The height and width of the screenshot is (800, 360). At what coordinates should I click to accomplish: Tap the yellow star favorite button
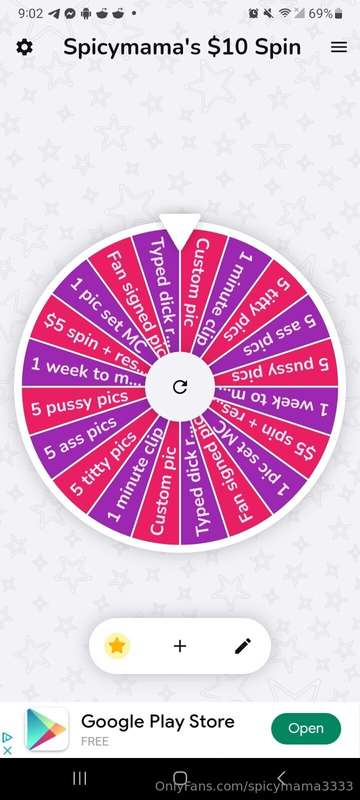(x=117, y=646)
